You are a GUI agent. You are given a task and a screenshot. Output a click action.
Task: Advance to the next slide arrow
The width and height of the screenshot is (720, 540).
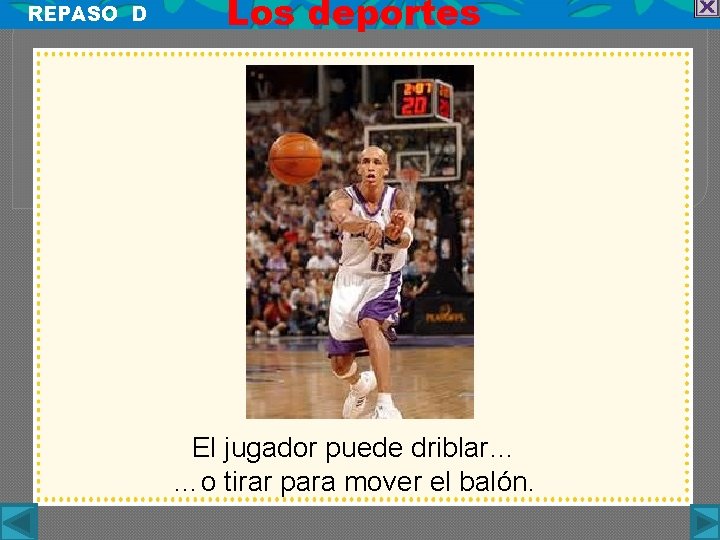[x=705, y=522]
